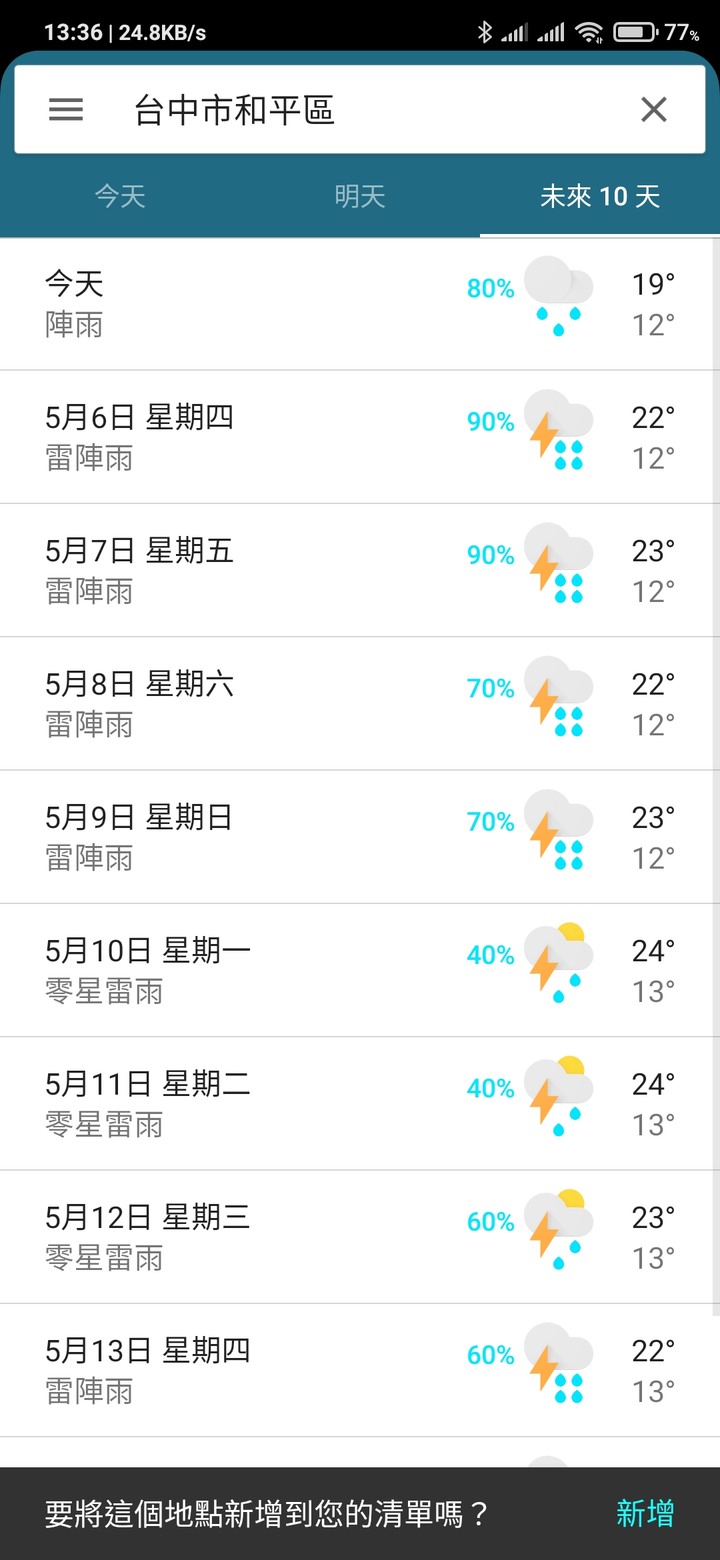The image size is (720, 1560).
Task: Tap the 台中市和平區 location search field
Action: (360, 109)
